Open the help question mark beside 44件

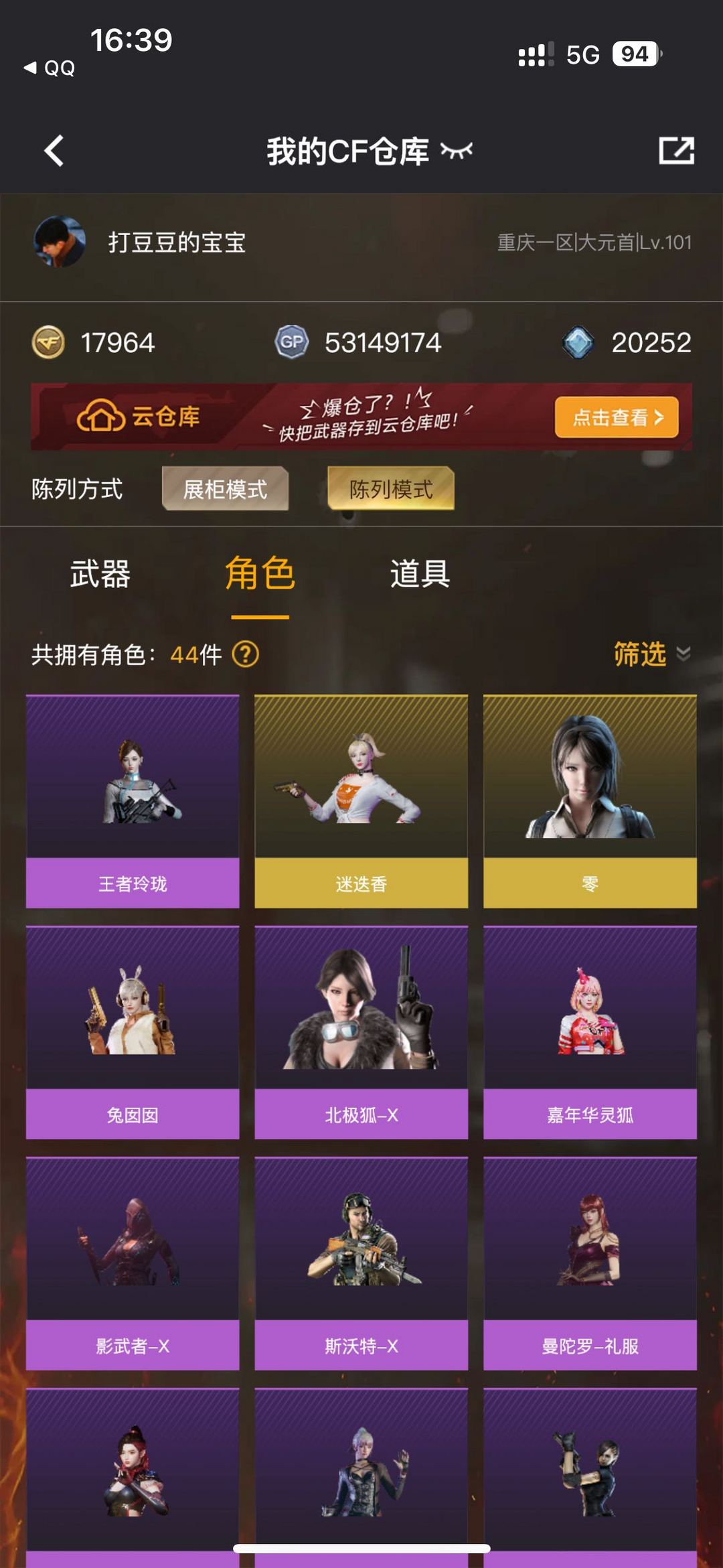tap(246, 654)
